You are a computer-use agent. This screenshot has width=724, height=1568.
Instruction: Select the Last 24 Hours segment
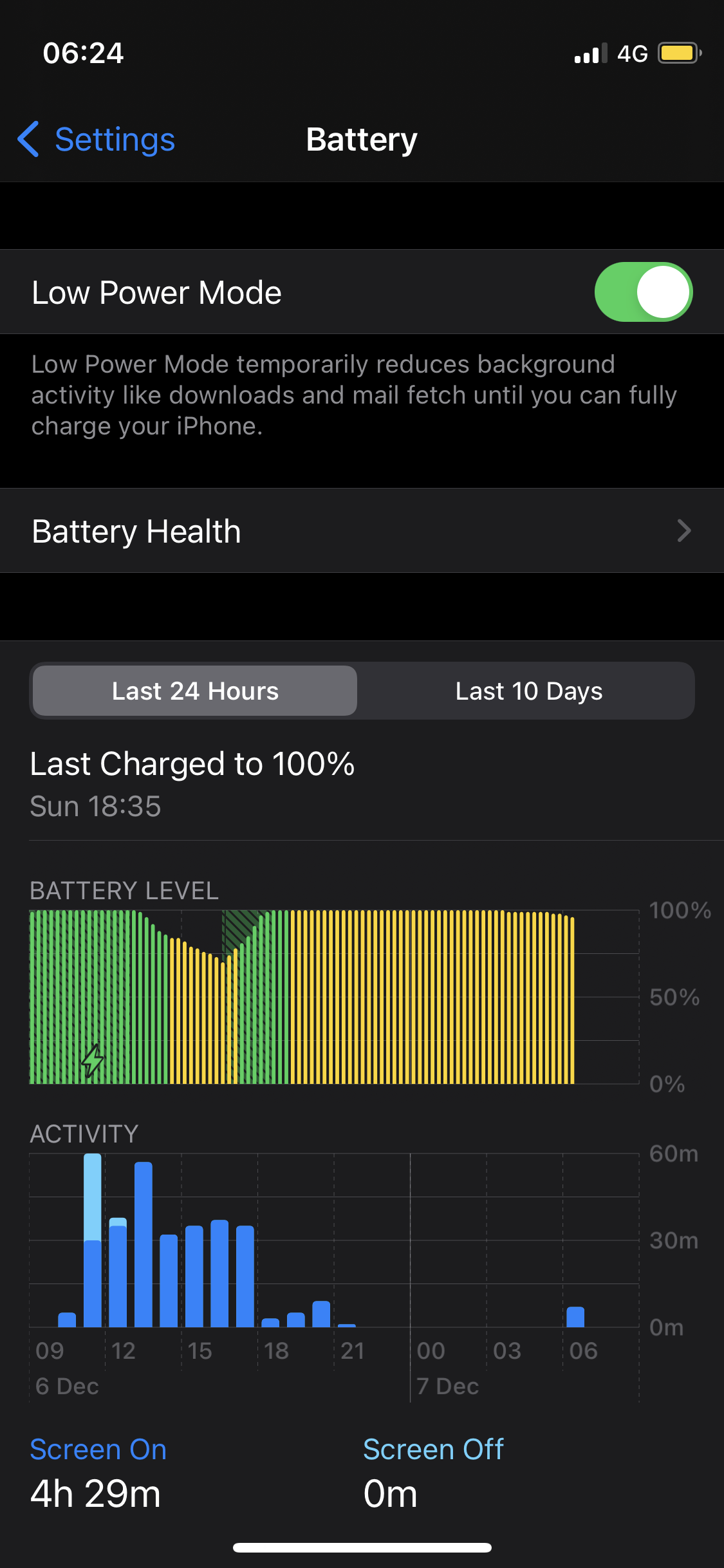[195, 691]
